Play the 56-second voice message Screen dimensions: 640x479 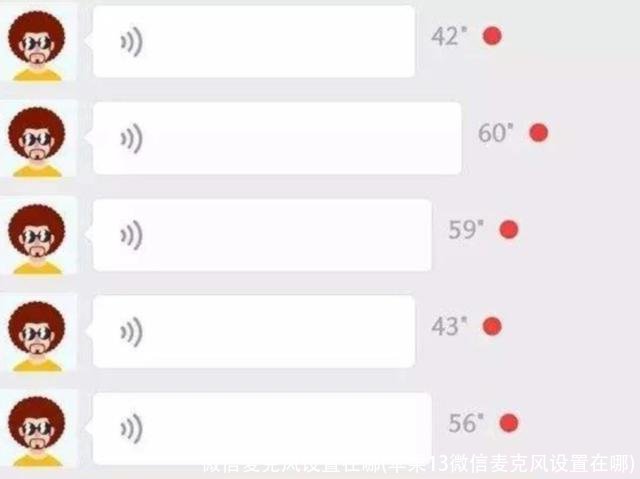[x=262, y=428]
